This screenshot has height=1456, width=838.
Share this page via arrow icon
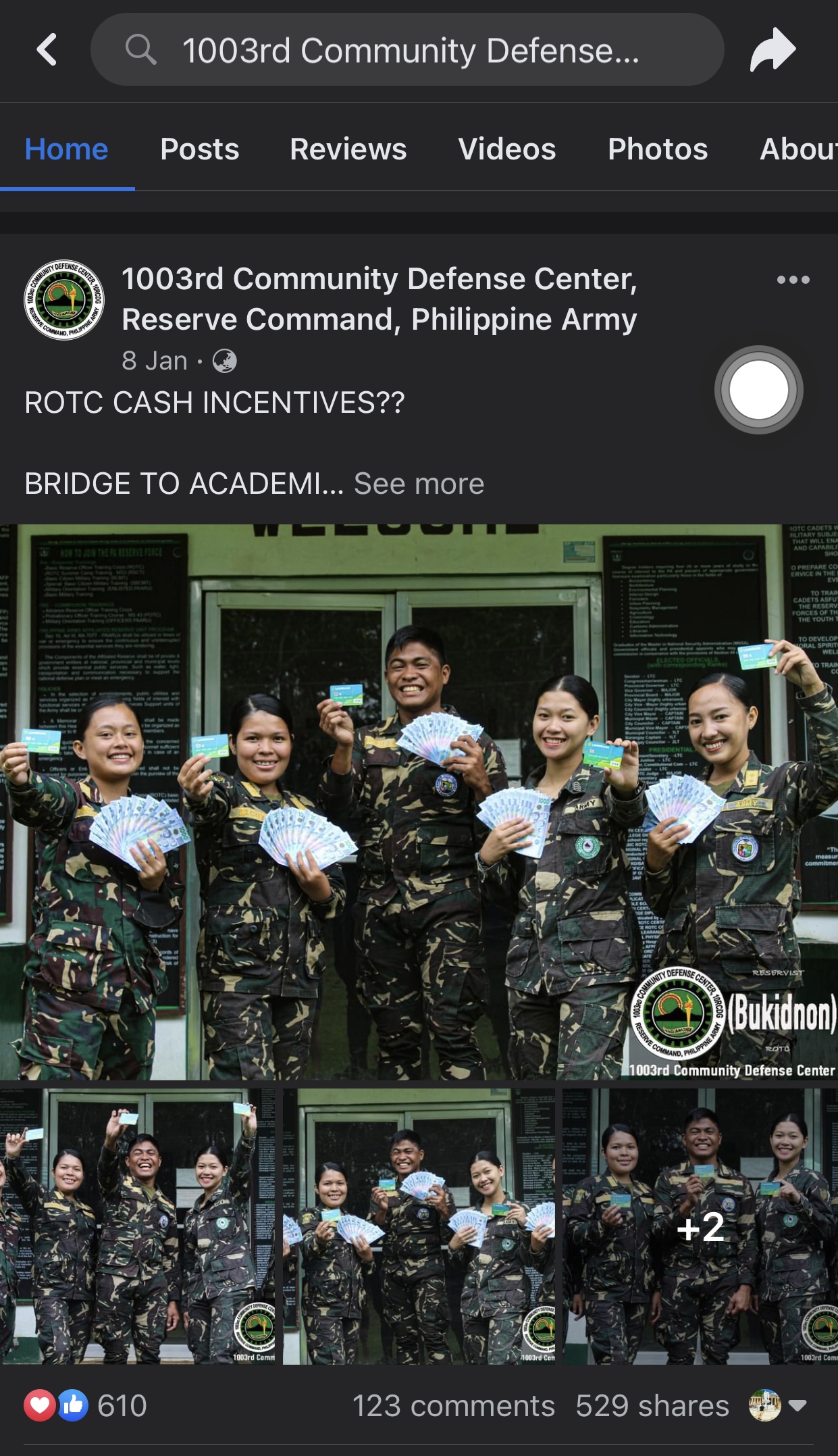(x=772, y=50)
